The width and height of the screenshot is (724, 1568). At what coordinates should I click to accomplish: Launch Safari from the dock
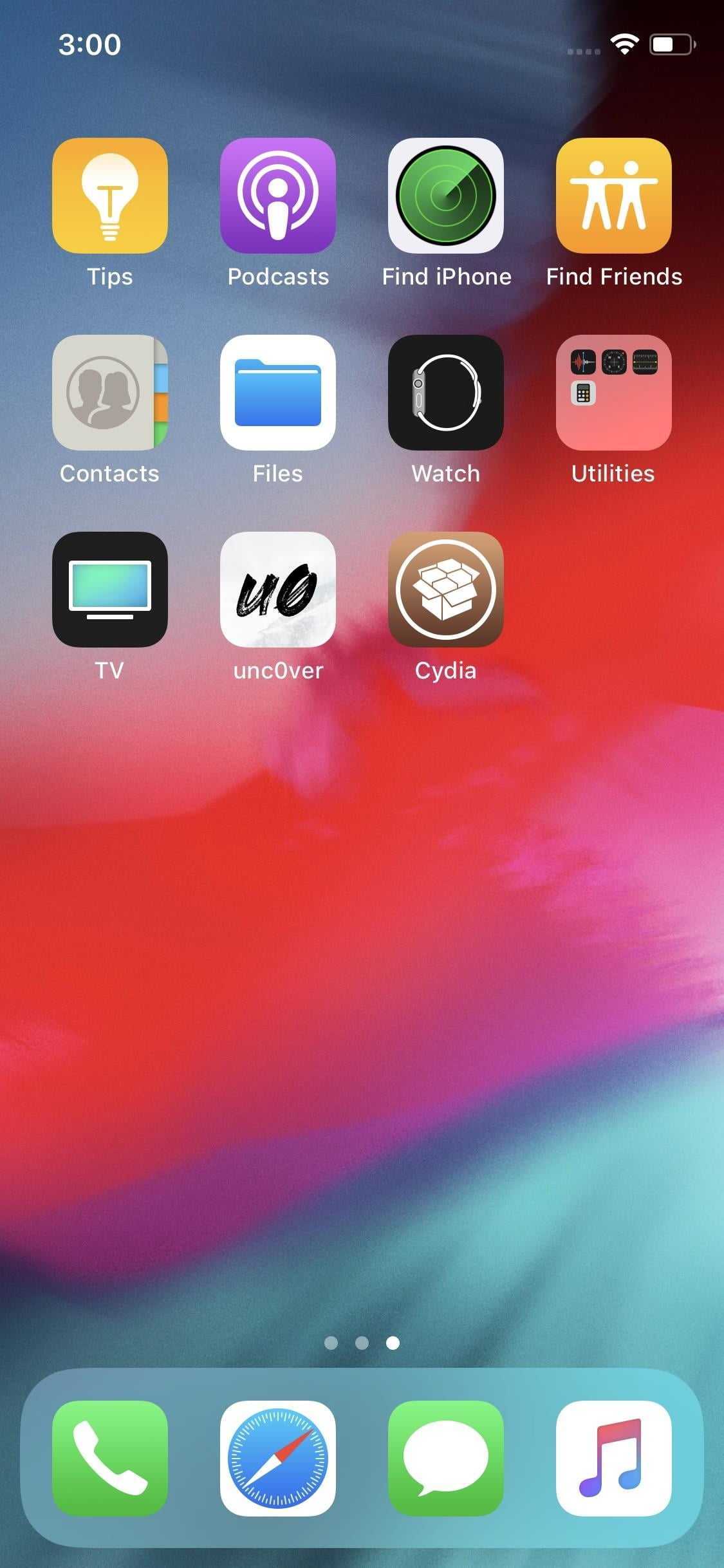[278, 1459]
